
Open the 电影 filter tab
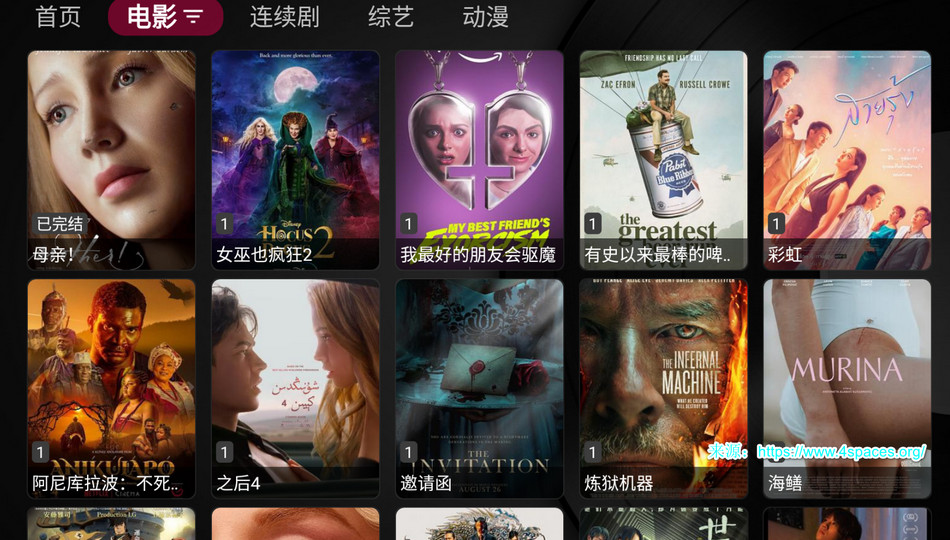click(x=165, y=17)
